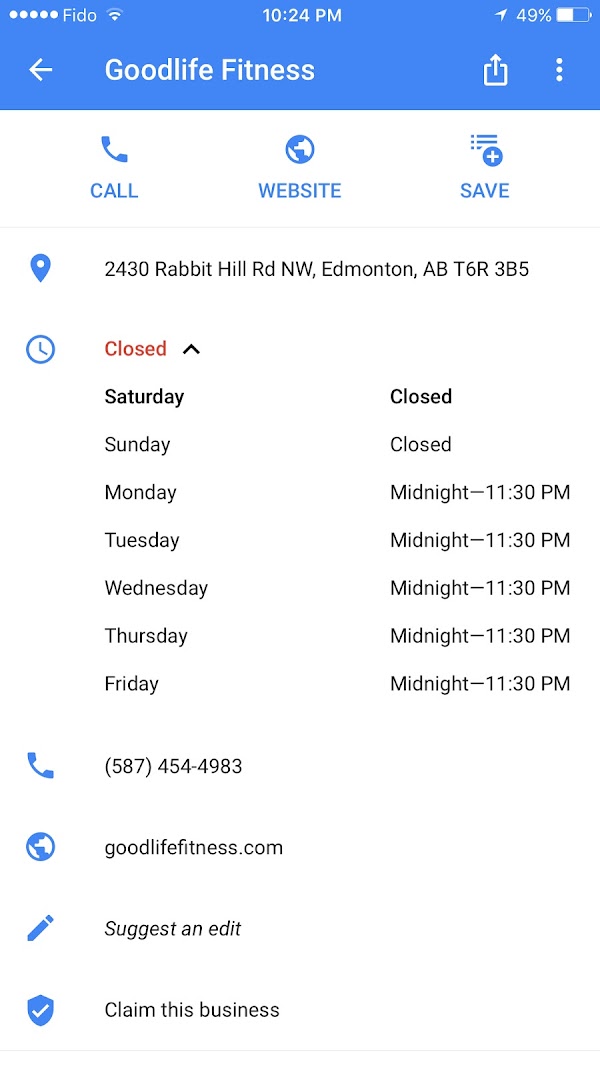Dial the (587) 454-4983 number
This screenshot has width=600, height=1067.
173,766
